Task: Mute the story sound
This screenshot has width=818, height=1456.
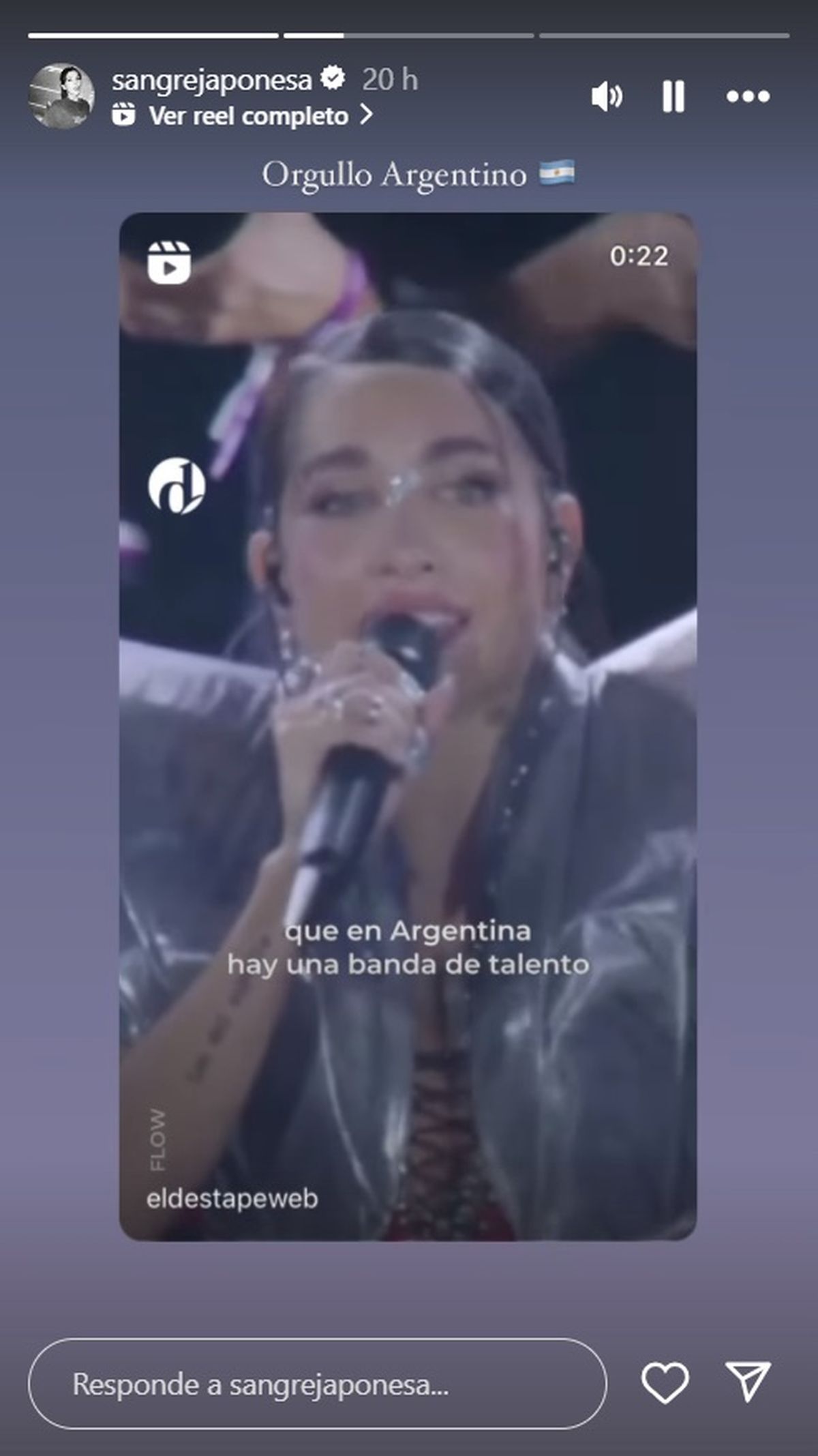Action: pos(606,97)
